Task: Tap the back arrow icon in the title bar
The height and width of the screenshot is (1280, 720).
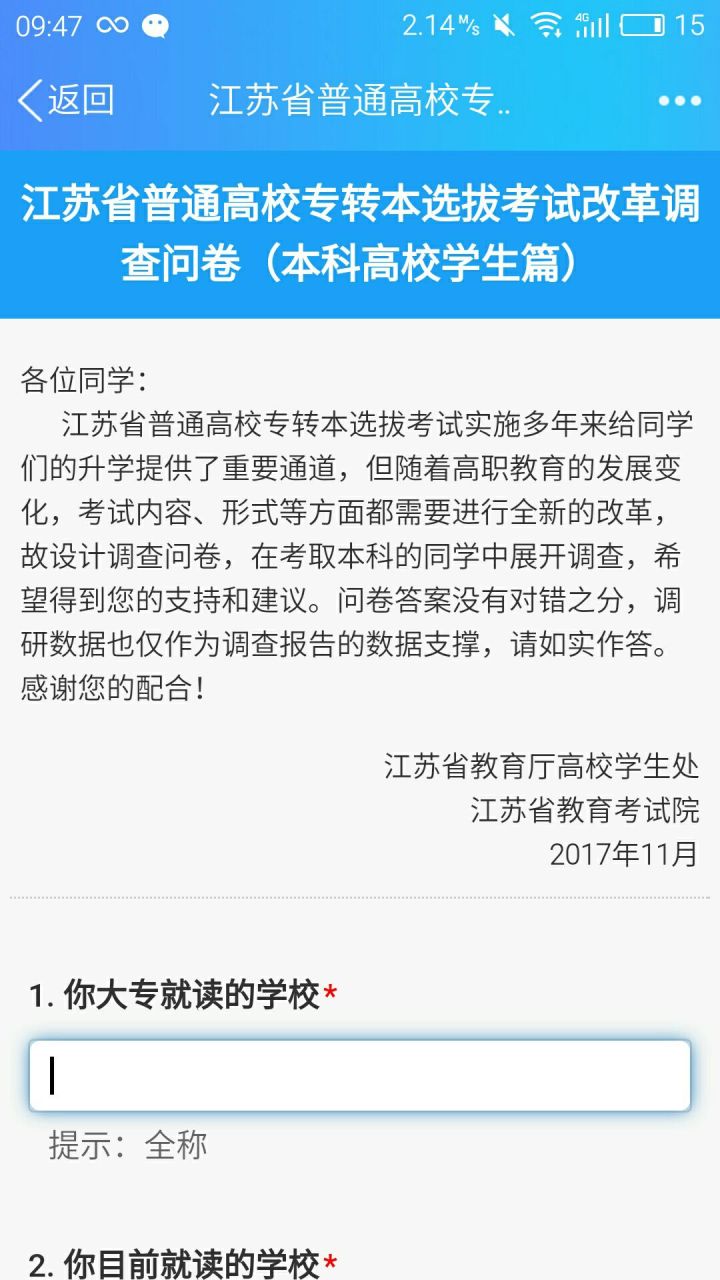Action: 30,100
